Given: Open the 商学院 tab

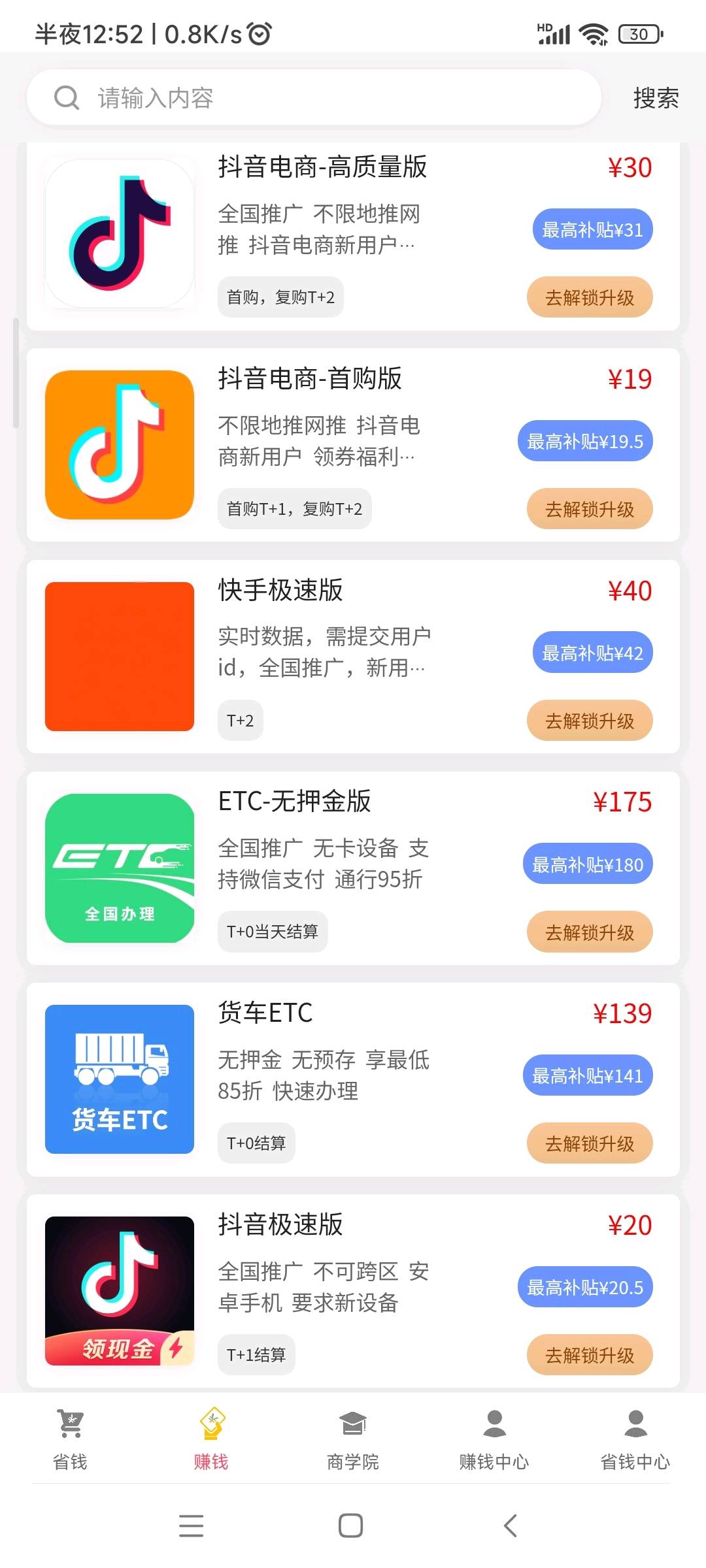Looking at the screenshot, I should [x=353, y=1439].
